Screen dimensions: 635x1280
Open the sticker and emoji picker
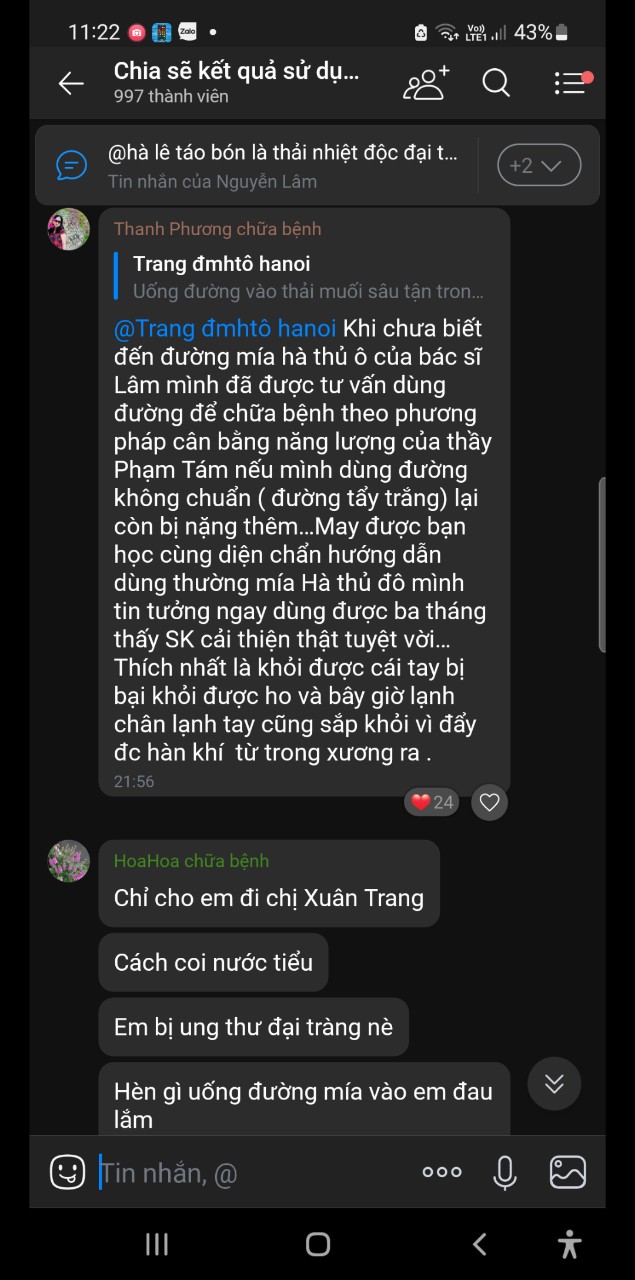(68, 1172)
